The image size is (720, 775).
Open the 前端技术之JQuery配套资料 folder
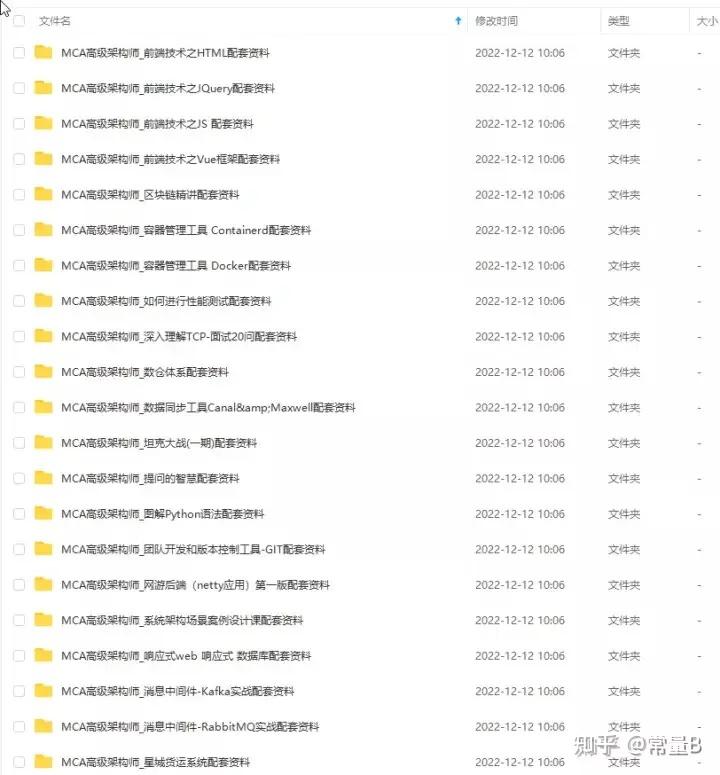[x=167, y=88]
